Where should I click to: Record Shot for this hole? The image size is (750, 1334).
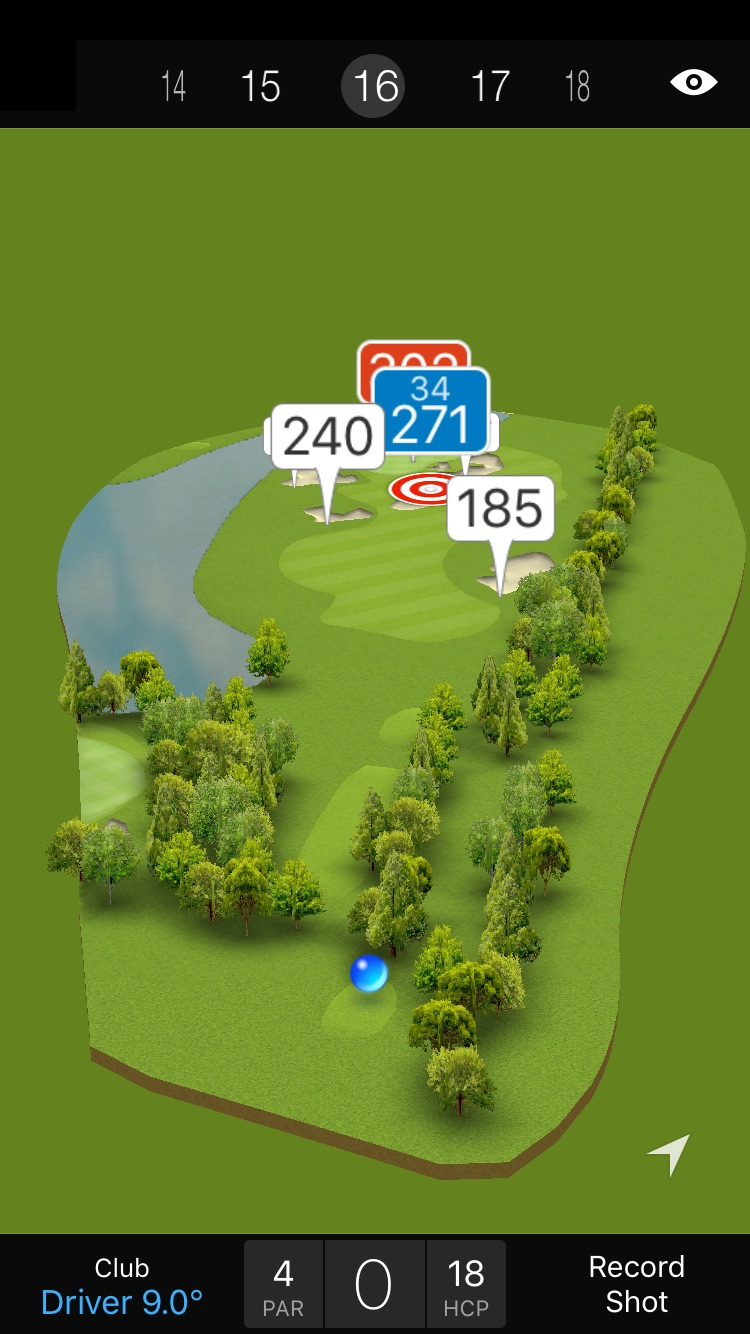636,1285
